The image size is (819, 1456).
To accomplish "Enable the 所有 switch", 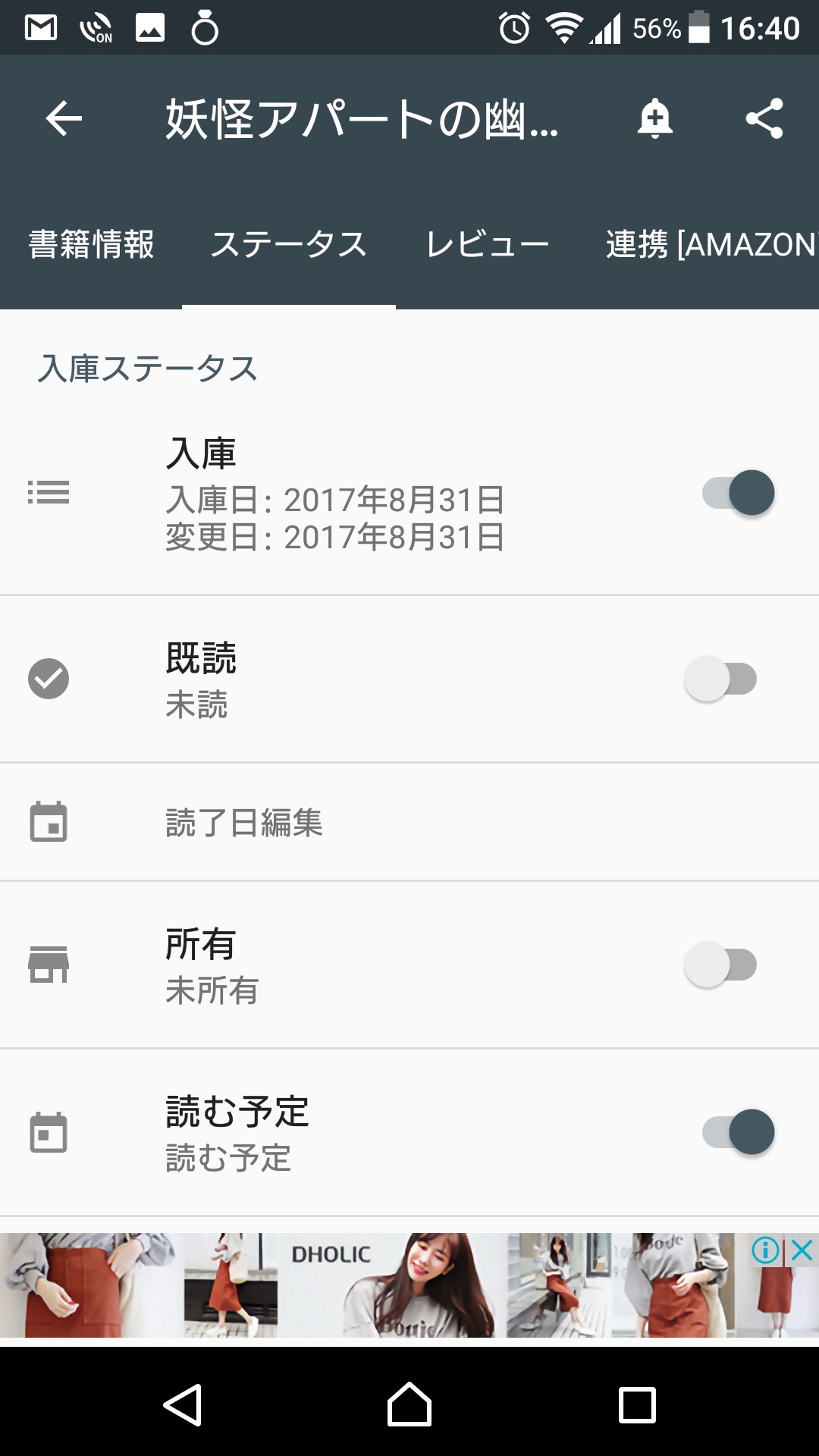I will click(x=720, y=965).
